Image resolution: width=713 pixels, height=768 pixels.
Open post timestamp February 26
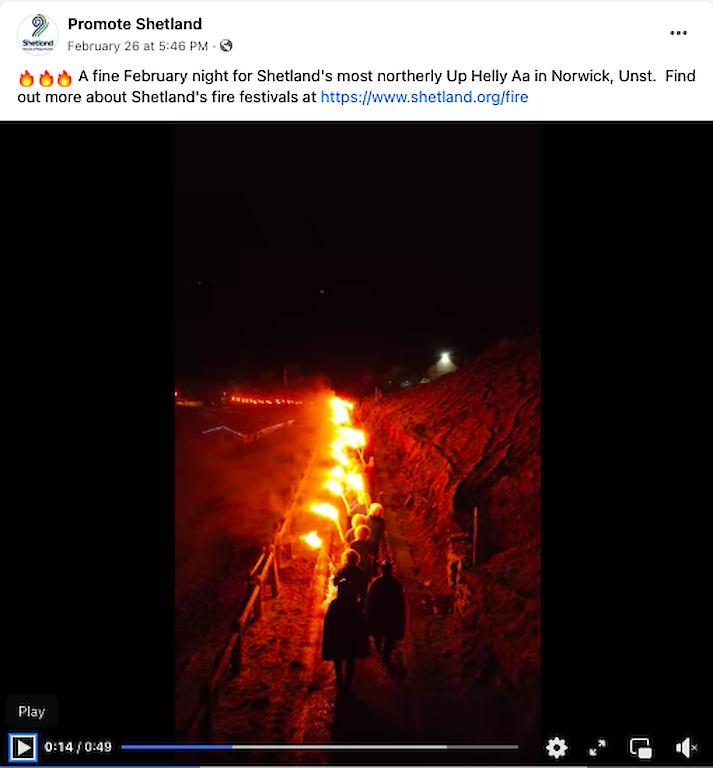point(137,46)
